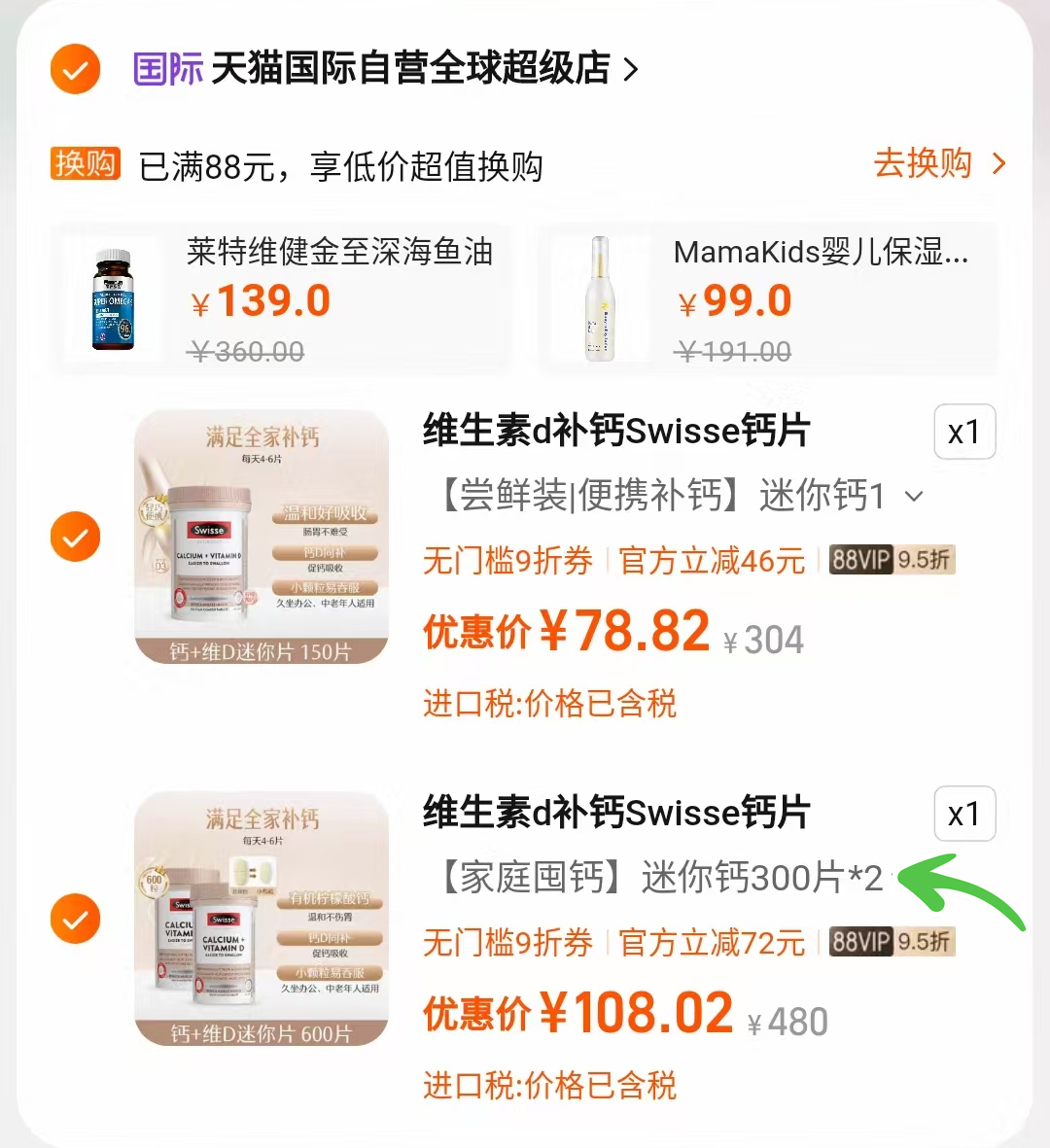The width and height of the screenshot is (1050, 1148).
Task: Click the x1 quantity badge on first item
Action: 963,432
